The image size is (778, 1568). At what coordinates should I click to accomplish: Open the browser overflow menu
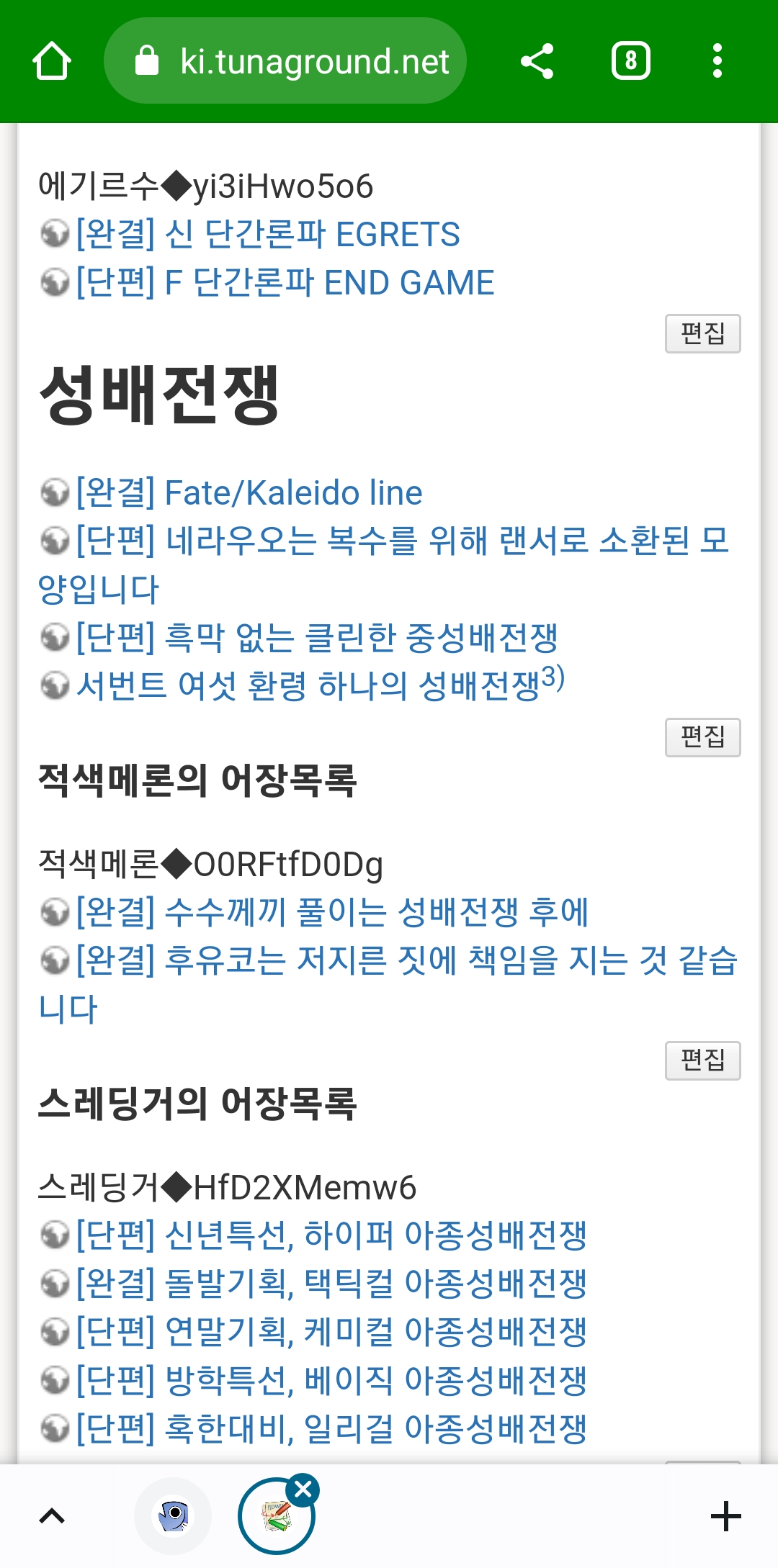(717, 61)
